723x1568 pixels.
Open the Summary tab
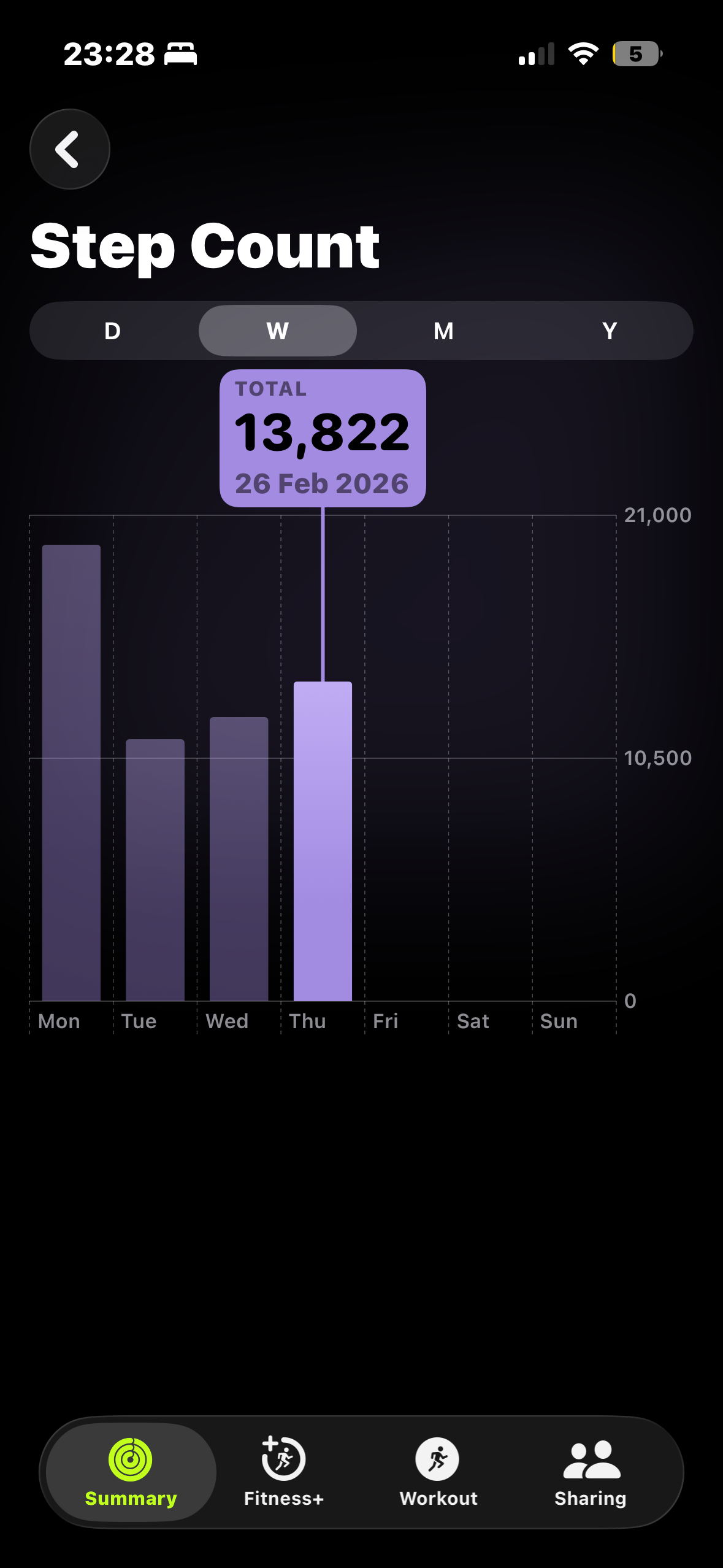(x=131, y=1472)
